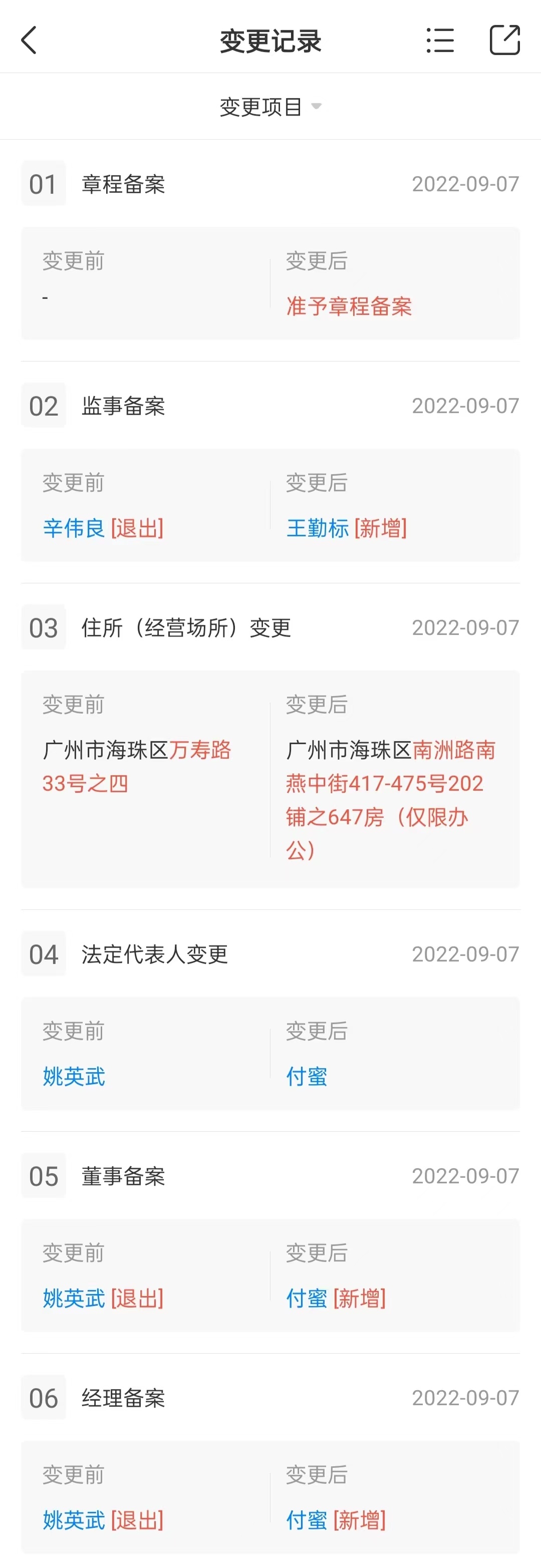Go back from the 变更记录 page
Viewport: 541px width, 1568px height.
click(x=29, y=40)
